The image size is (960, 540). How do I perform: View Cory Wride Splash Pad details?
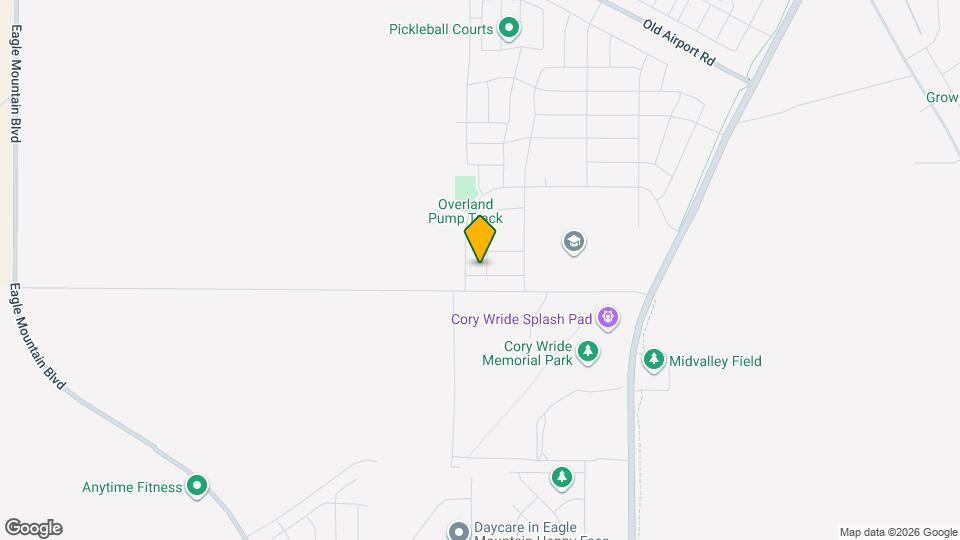(607, 319)
